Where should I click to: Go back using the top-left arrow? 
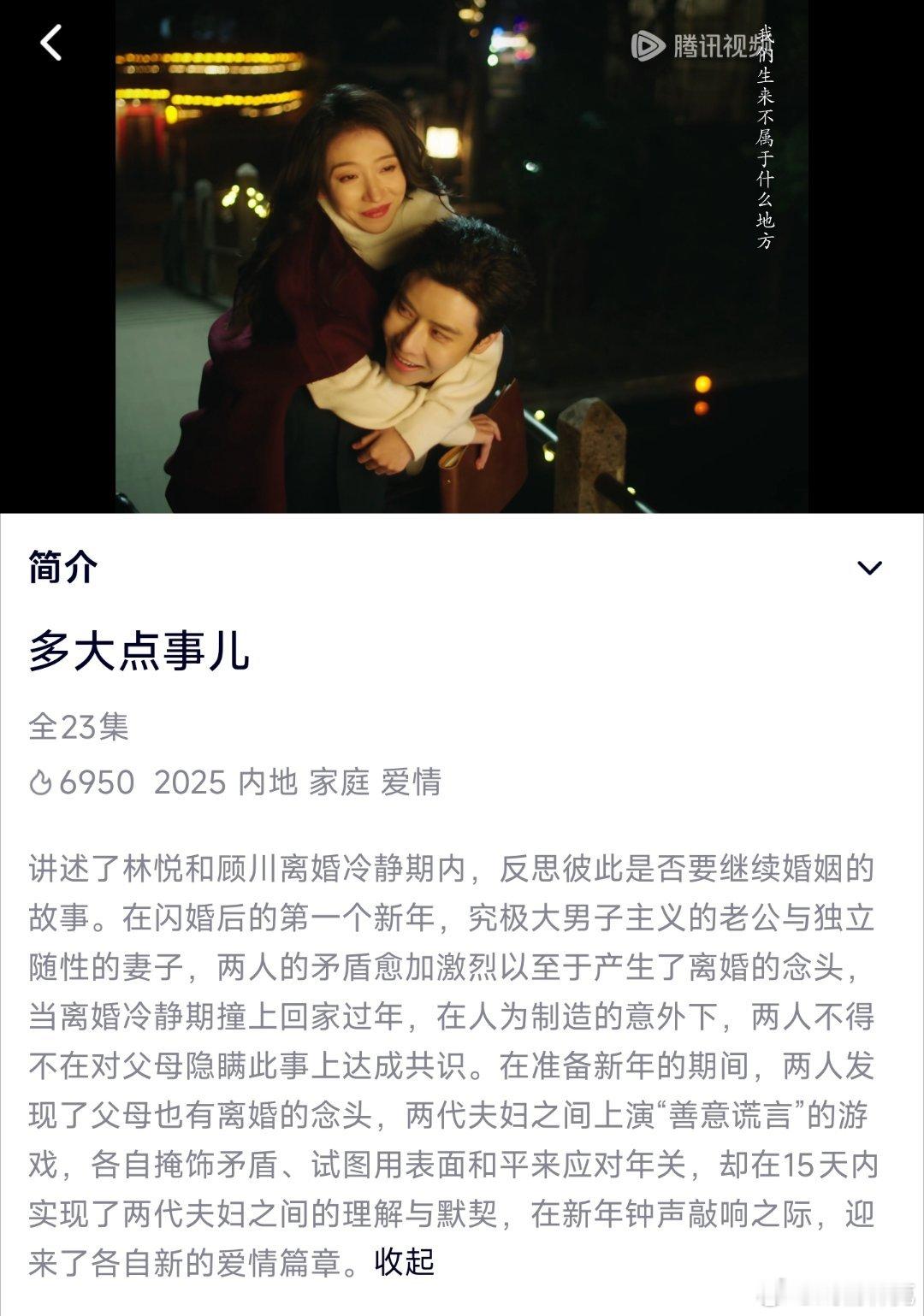pos(51,43)
